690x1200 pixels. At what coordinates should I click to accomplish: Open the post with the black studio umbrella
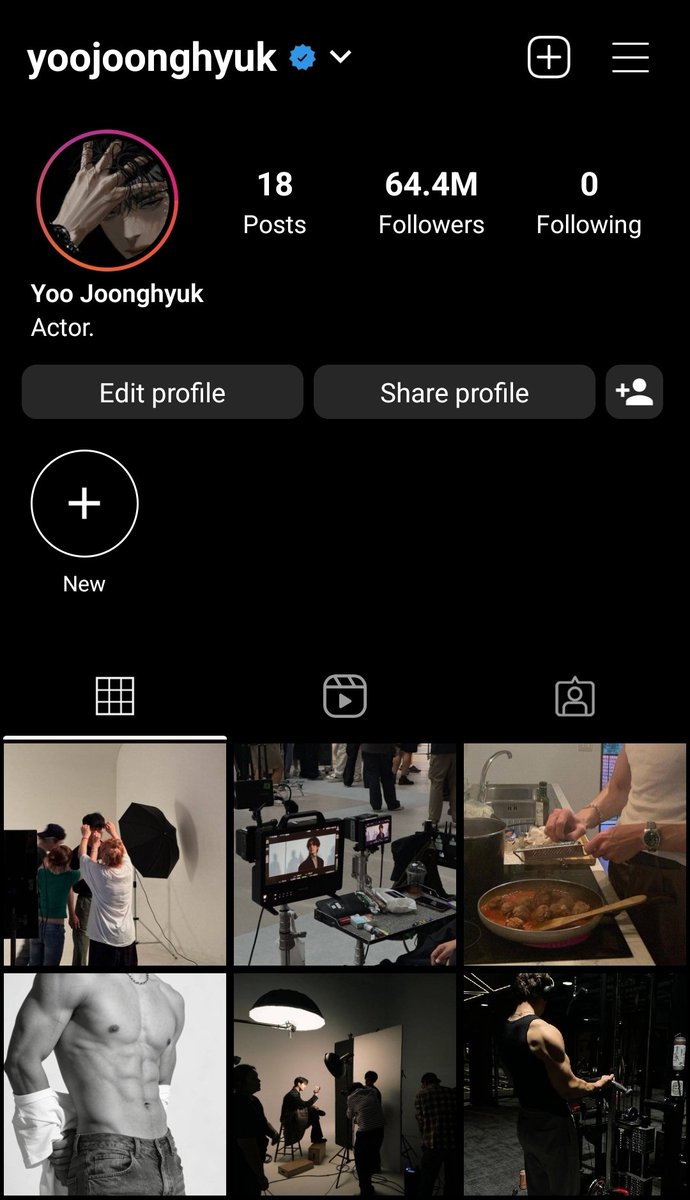[x=115, y=854]
